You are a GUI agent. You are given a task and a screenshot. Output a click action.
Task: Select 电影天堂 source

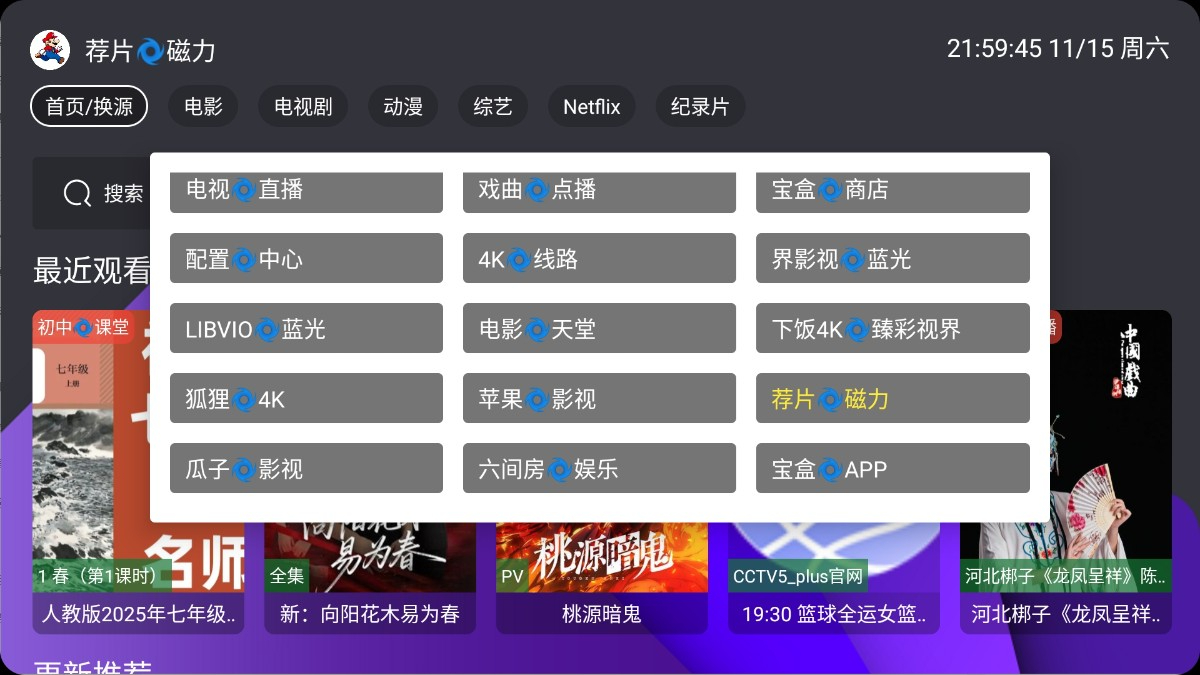click(599, 329)
